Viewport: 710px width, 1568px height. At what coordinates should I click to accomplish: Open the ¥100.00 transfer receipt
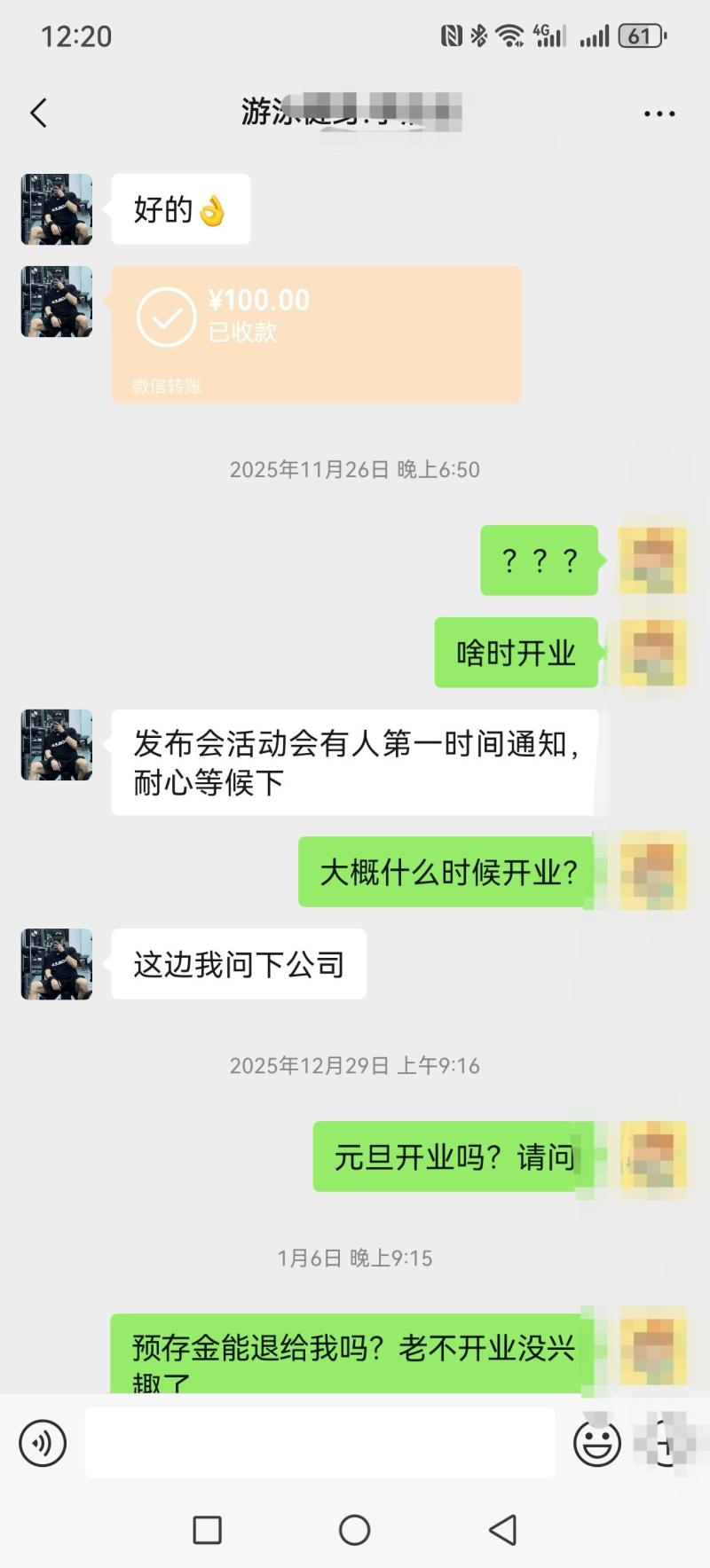tap(315, 333)
